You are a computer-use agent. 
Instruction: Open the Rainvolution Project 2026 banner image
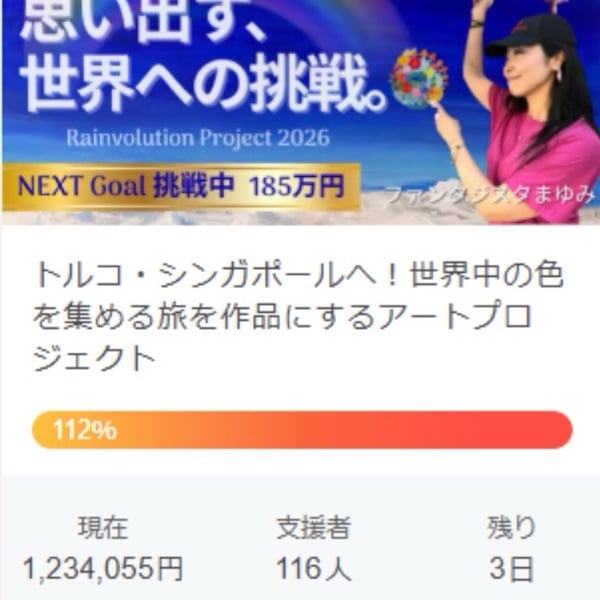coord(300,110)
